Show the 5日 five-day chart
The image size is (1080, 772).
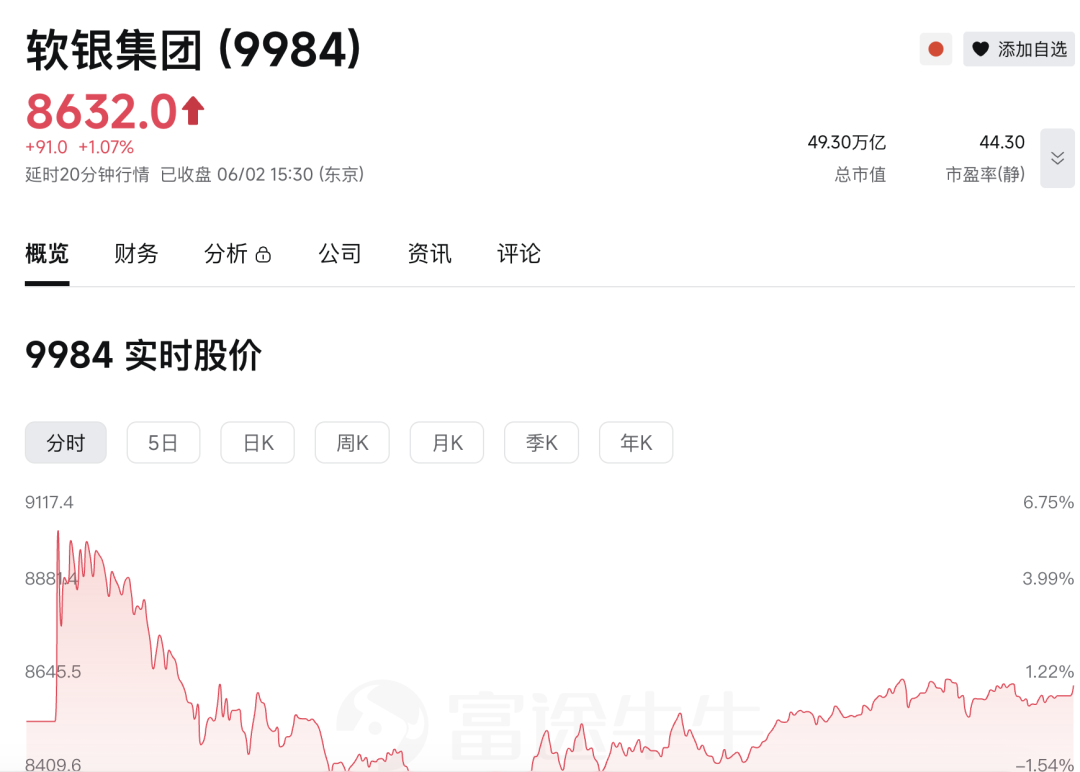(x=163, y=442)
